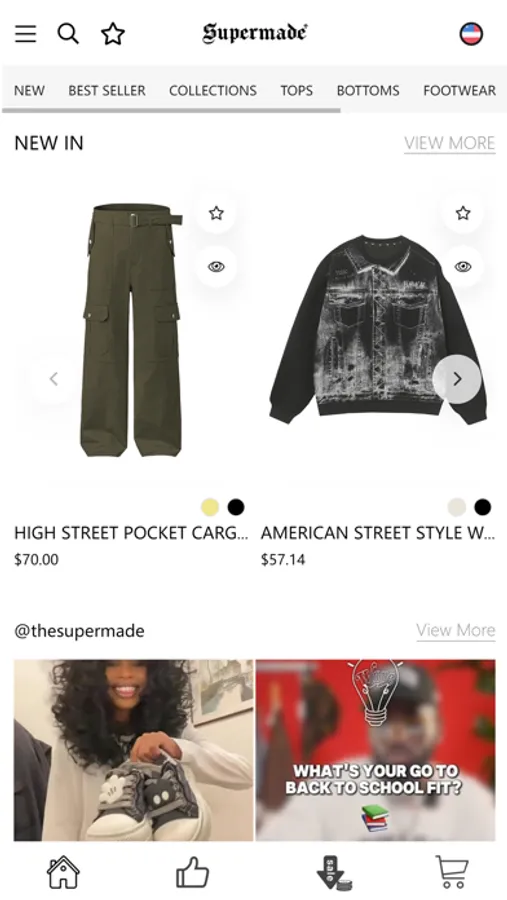Switch to the BEST SELLER tab
The width and height of the screenshot is (507, 900).
[107, 91]
